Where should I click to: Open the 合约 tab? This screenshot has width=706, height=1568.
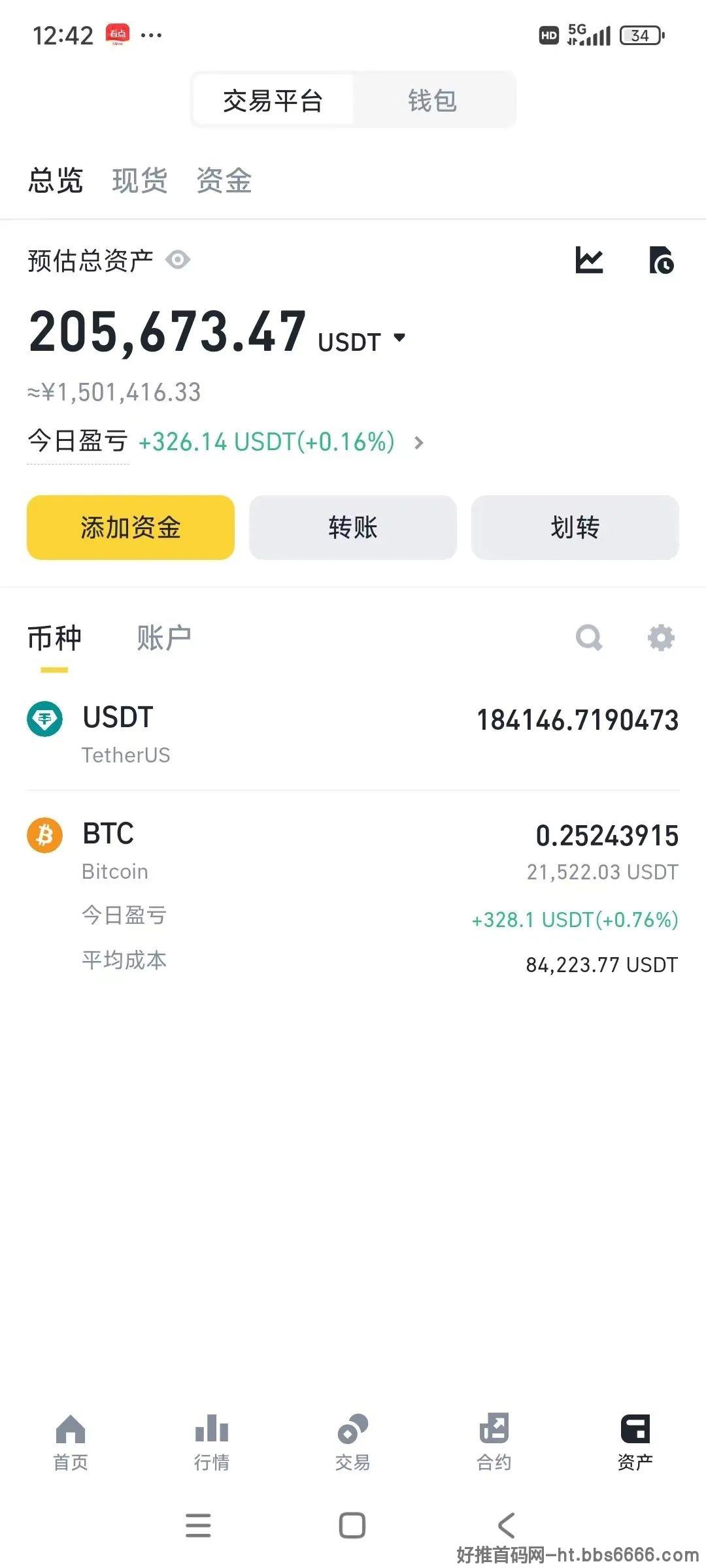[494, 1443]
